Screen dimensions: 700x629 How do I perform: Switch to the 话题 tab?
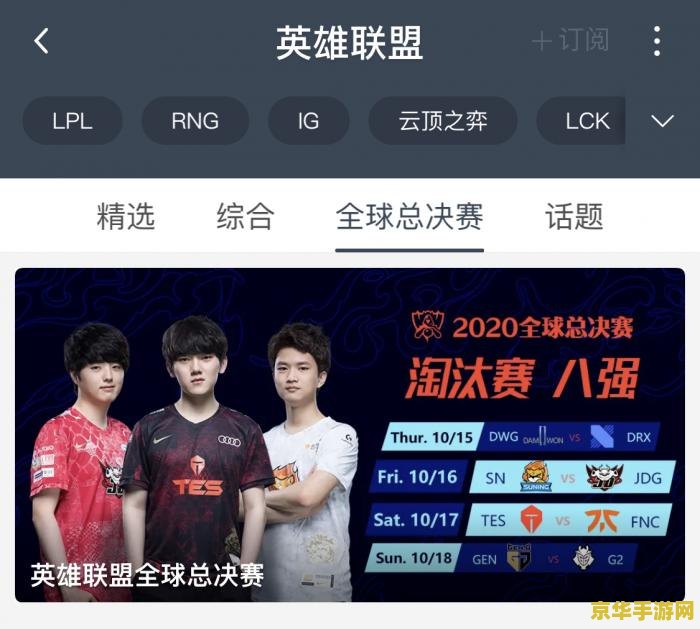pos(574,216)
